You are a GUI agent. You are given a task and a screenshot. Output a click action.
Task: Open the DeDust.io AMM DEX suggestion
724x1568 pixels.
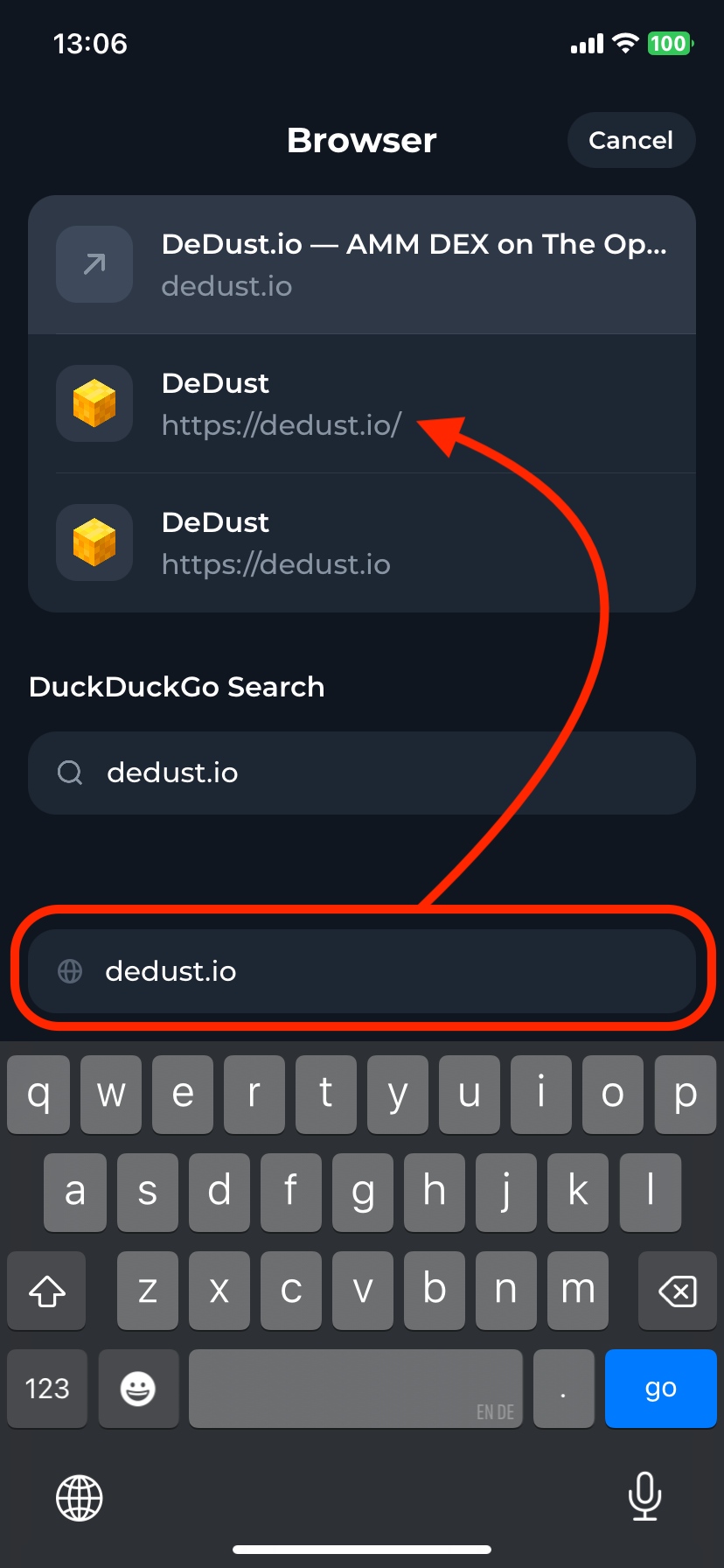click(x=362, y=264)
